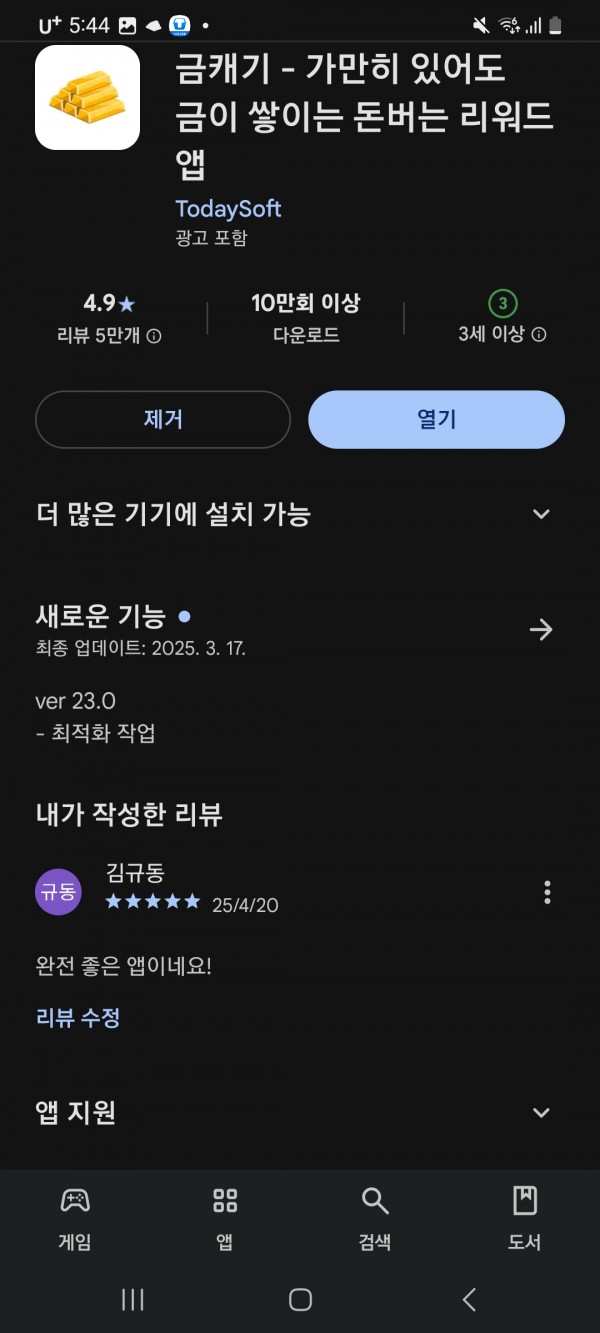Open the overflow menu on 김규동's review
This screenshot has width=600, height=1333.
(547, 892)
